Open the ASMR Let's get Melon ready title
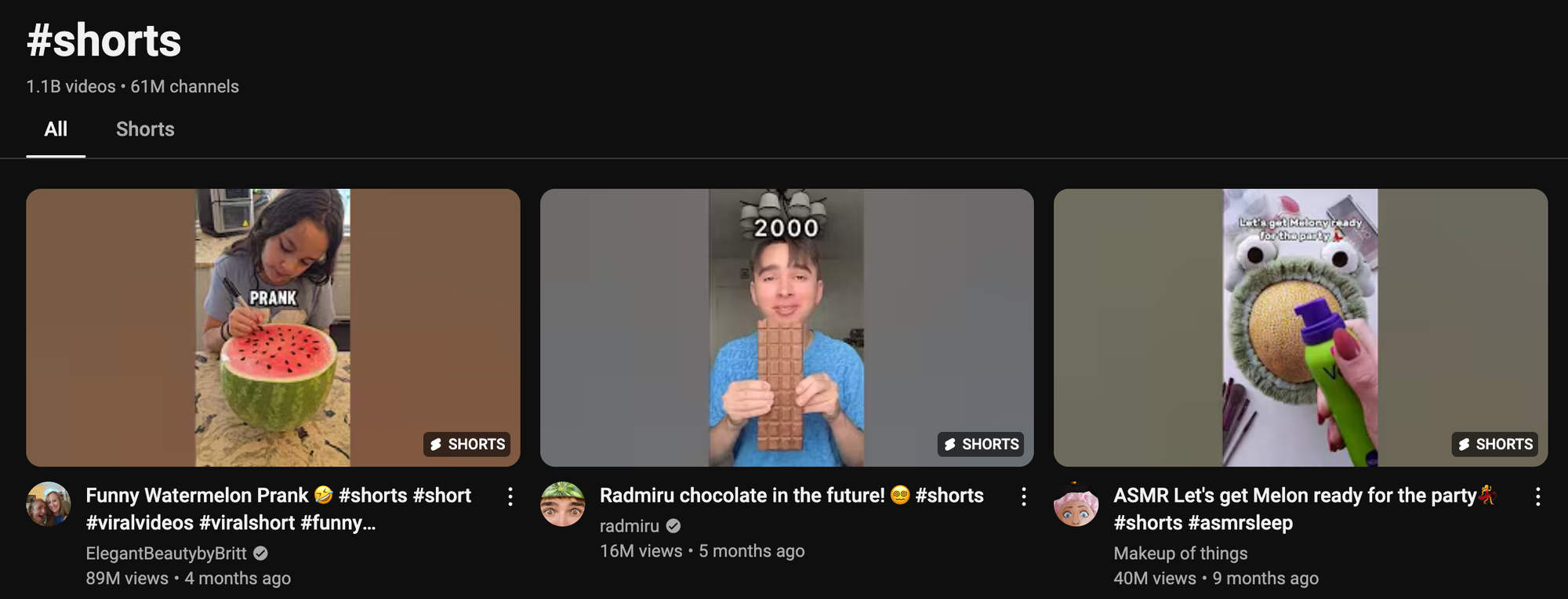Screen dimensions: 1568x599 coord(1294,496)
